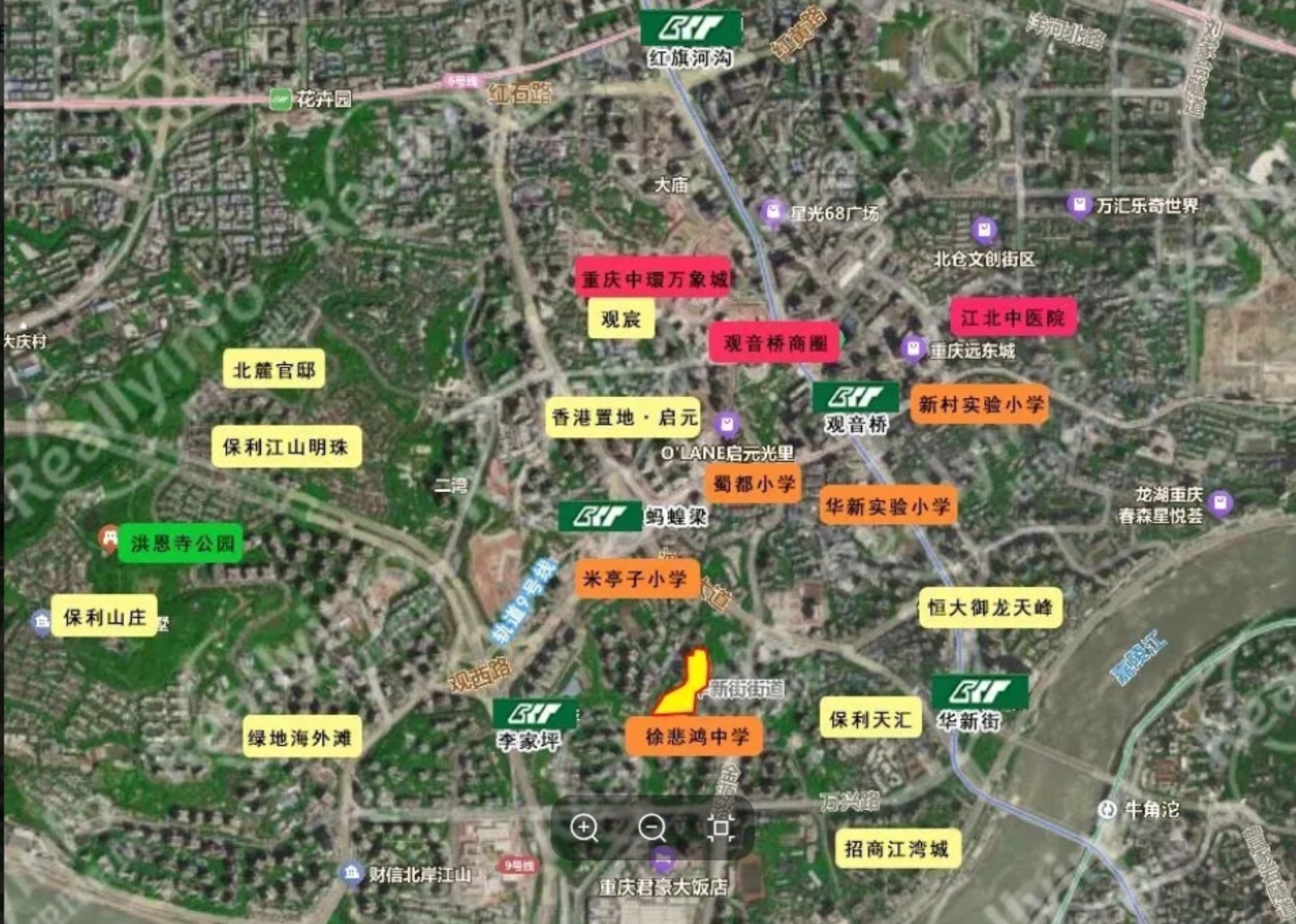Image resolution: width=1296 pixels, height=924 pixels.
Task: Zoom in on the map image
Action: click(x=584, y=828)
